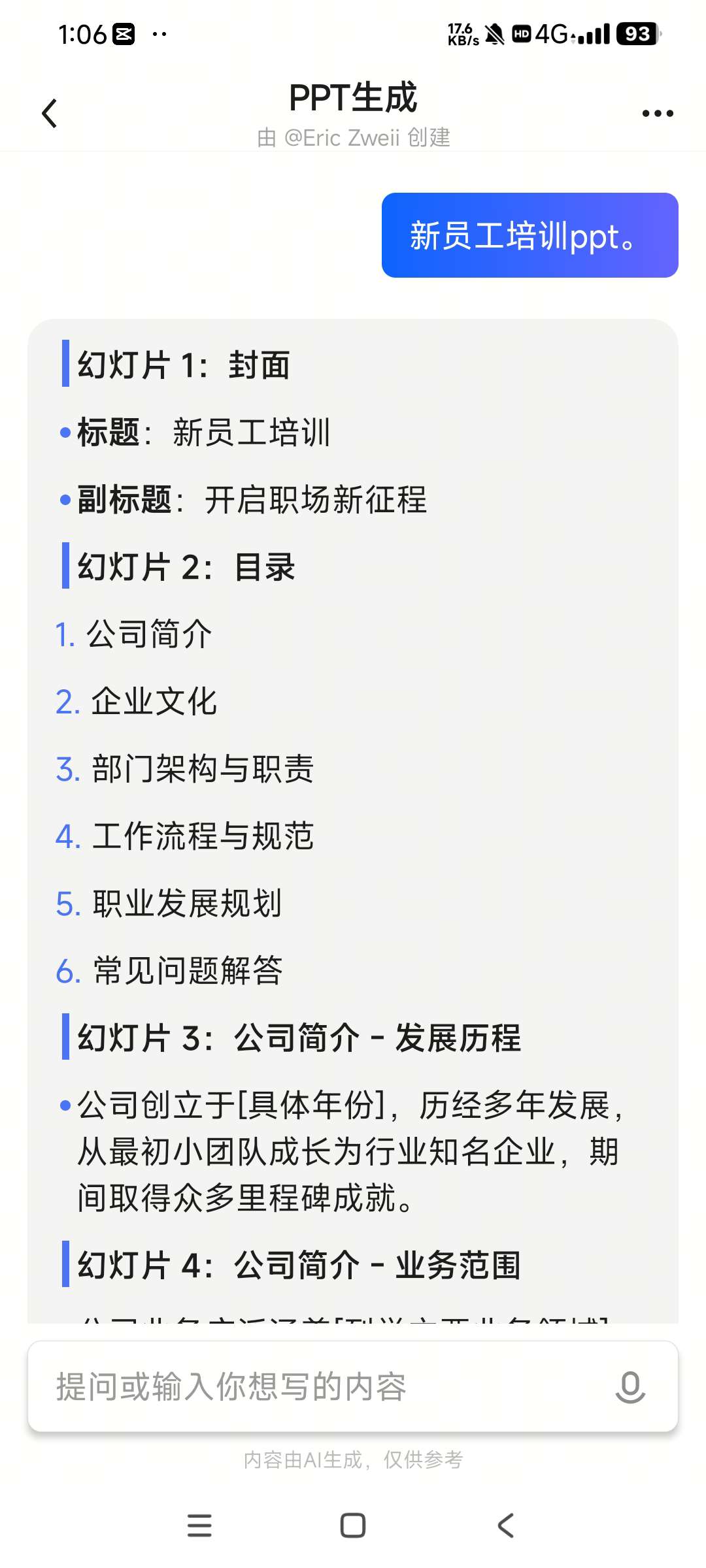Go to the system home screen
The width and height of the screenshot is (706, 1568).
tap(353, 1526)
